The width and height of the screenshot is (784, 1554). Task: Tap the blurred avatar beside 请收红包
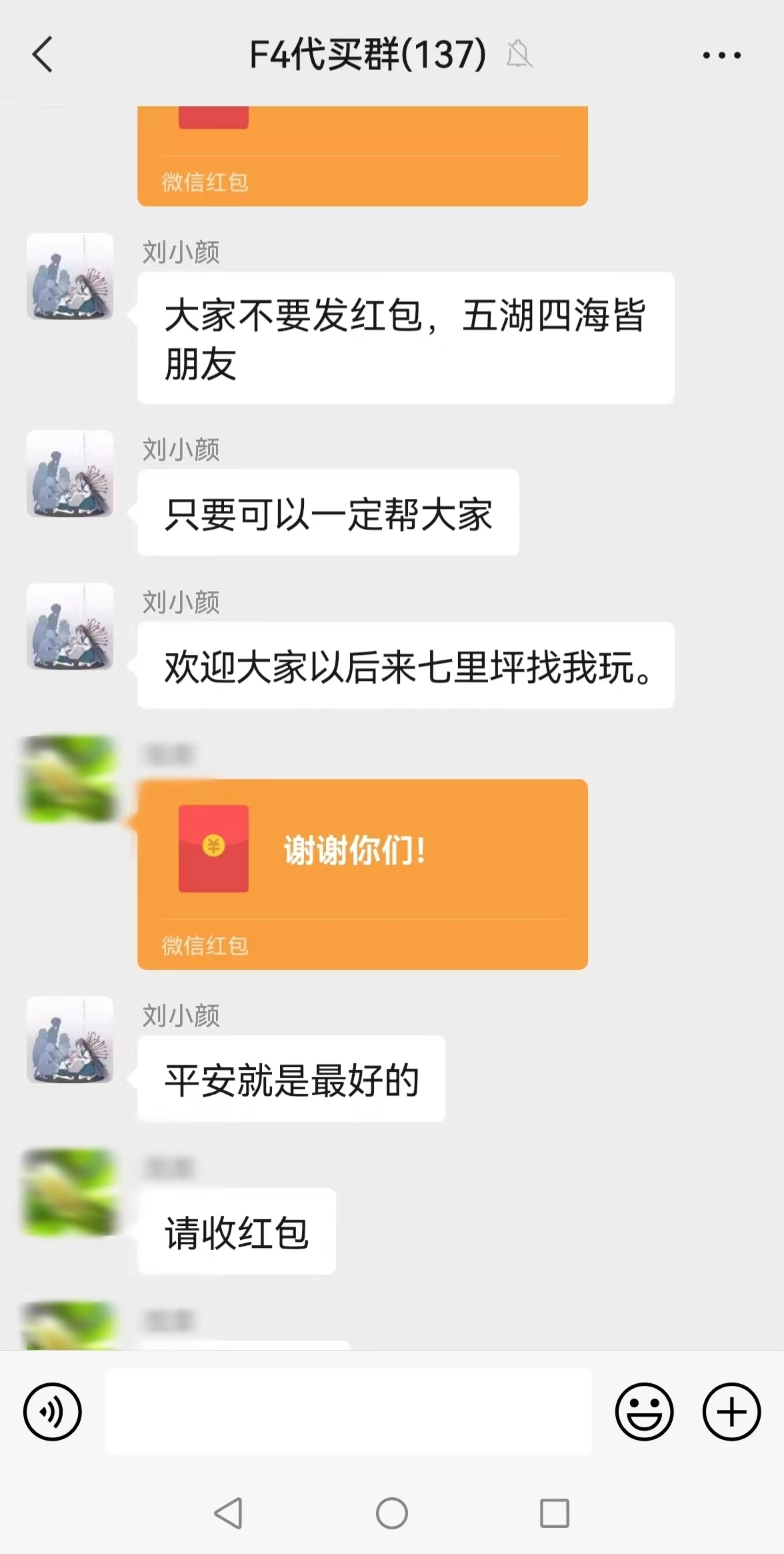[70, 1191]
